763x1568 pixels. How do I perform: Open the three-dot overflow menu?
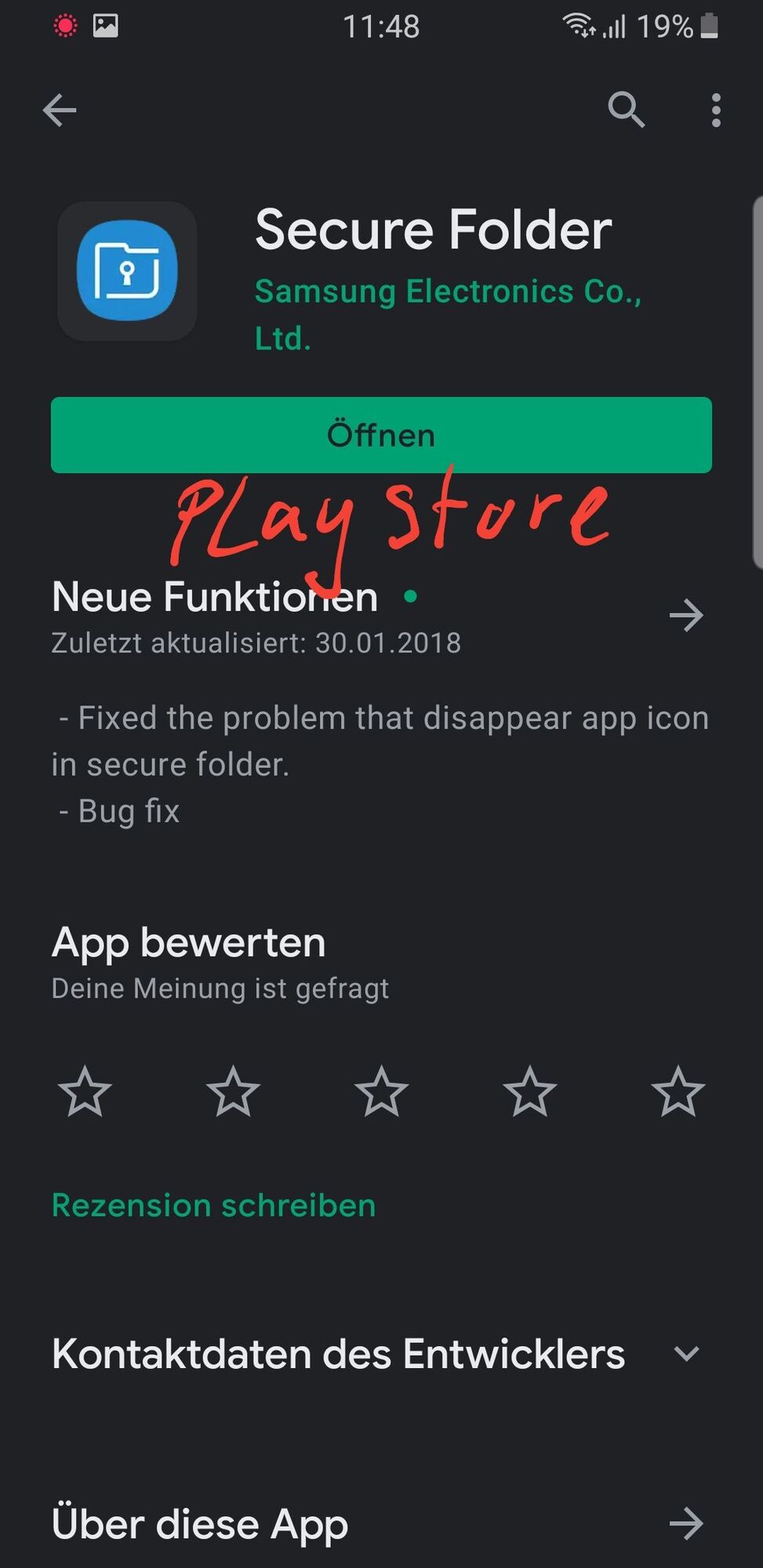coord(715,110)
